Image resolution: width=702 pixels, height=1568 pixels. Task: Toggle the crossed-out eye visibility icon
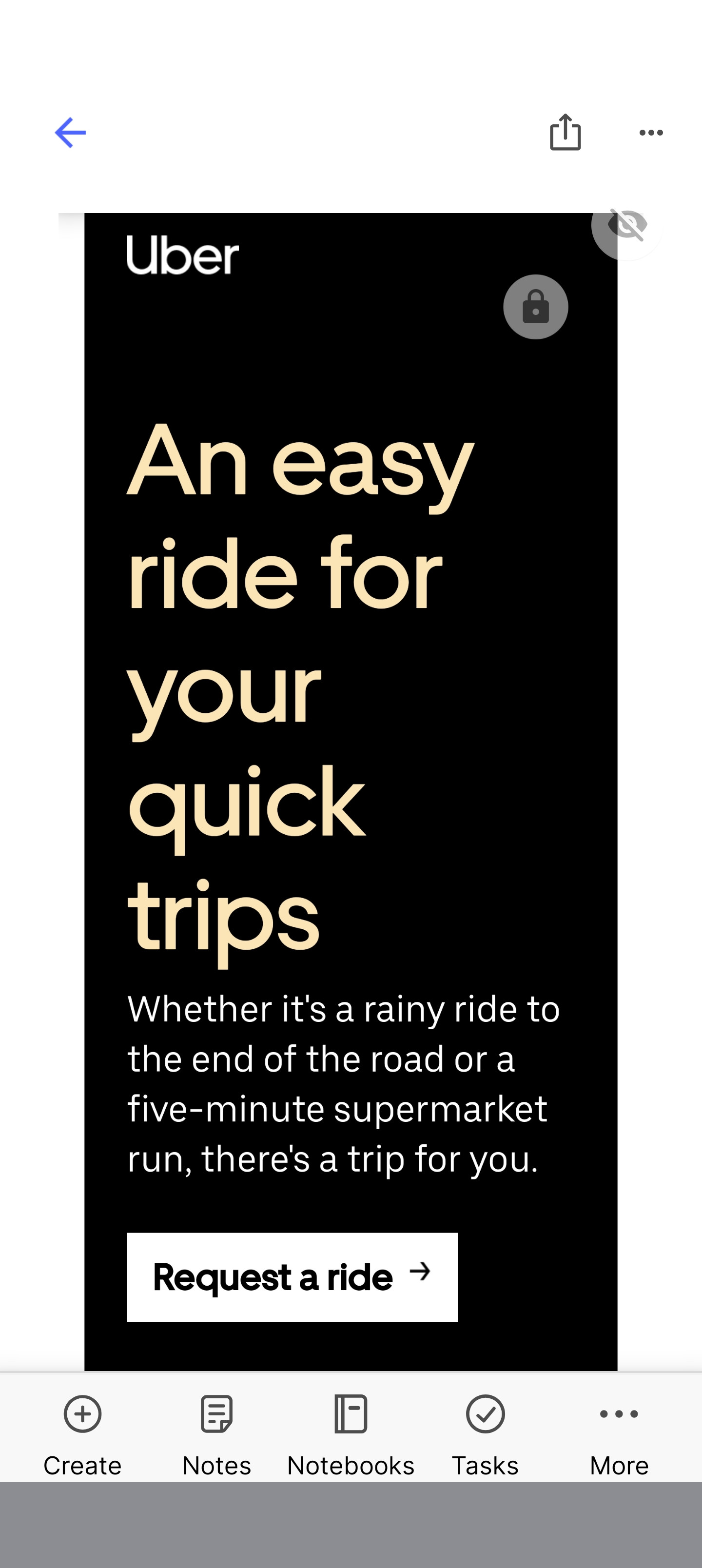click(627, 226)
